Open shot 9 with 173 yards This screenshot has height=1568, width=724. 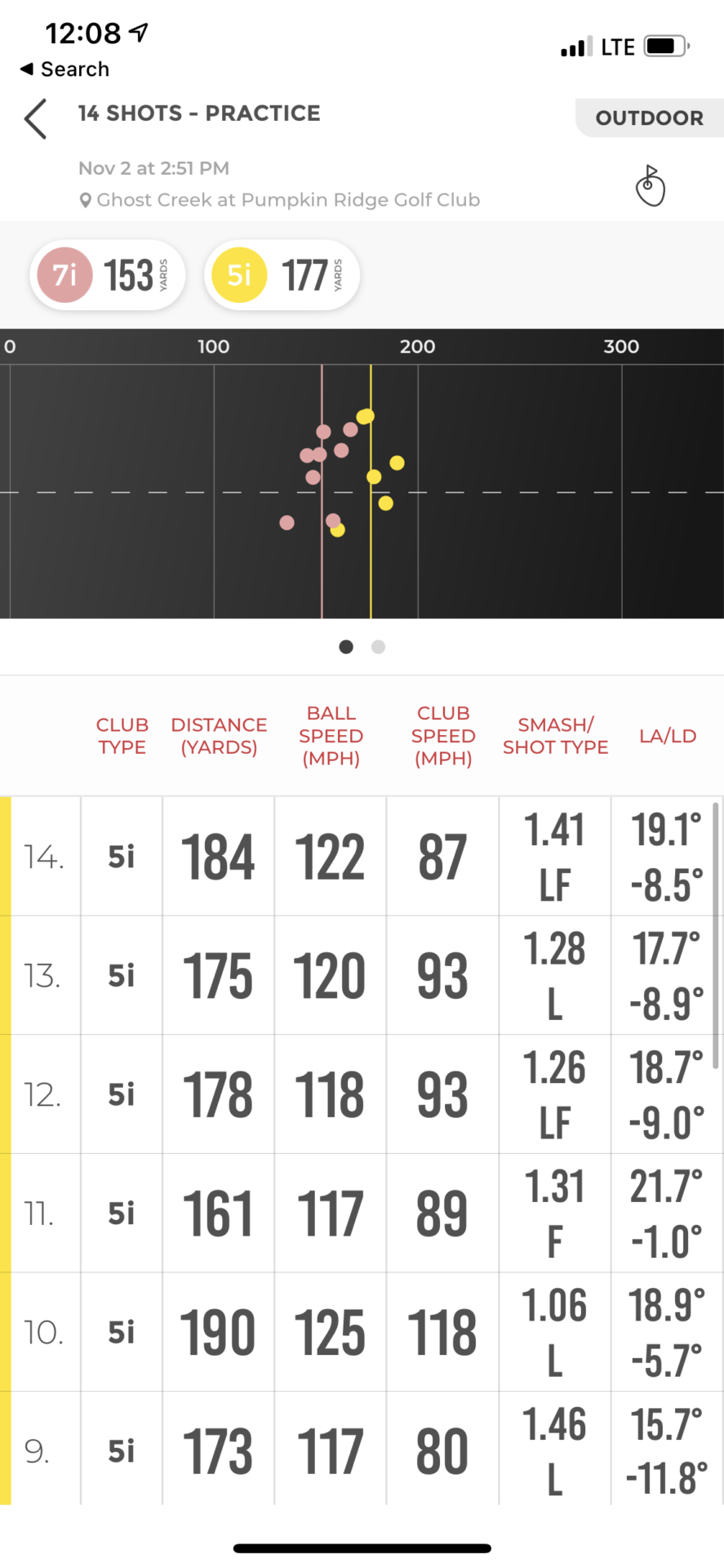coord(362,1448)
